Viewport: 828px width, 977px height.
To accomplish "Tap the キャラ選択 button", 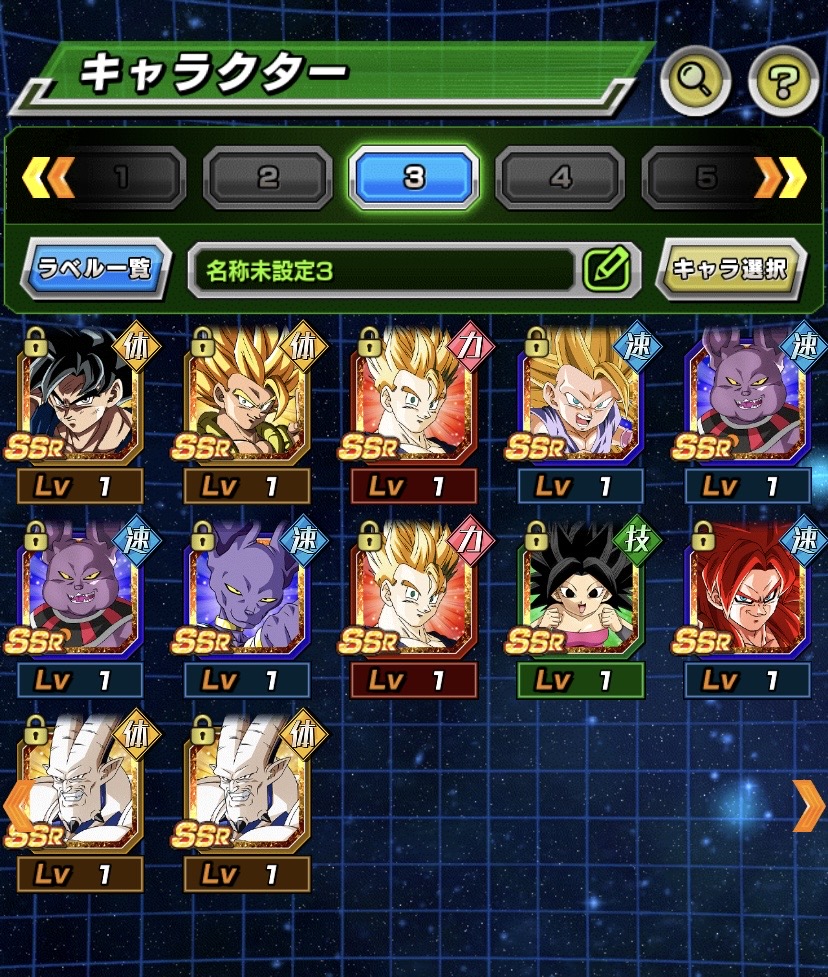I will point(730,269).
